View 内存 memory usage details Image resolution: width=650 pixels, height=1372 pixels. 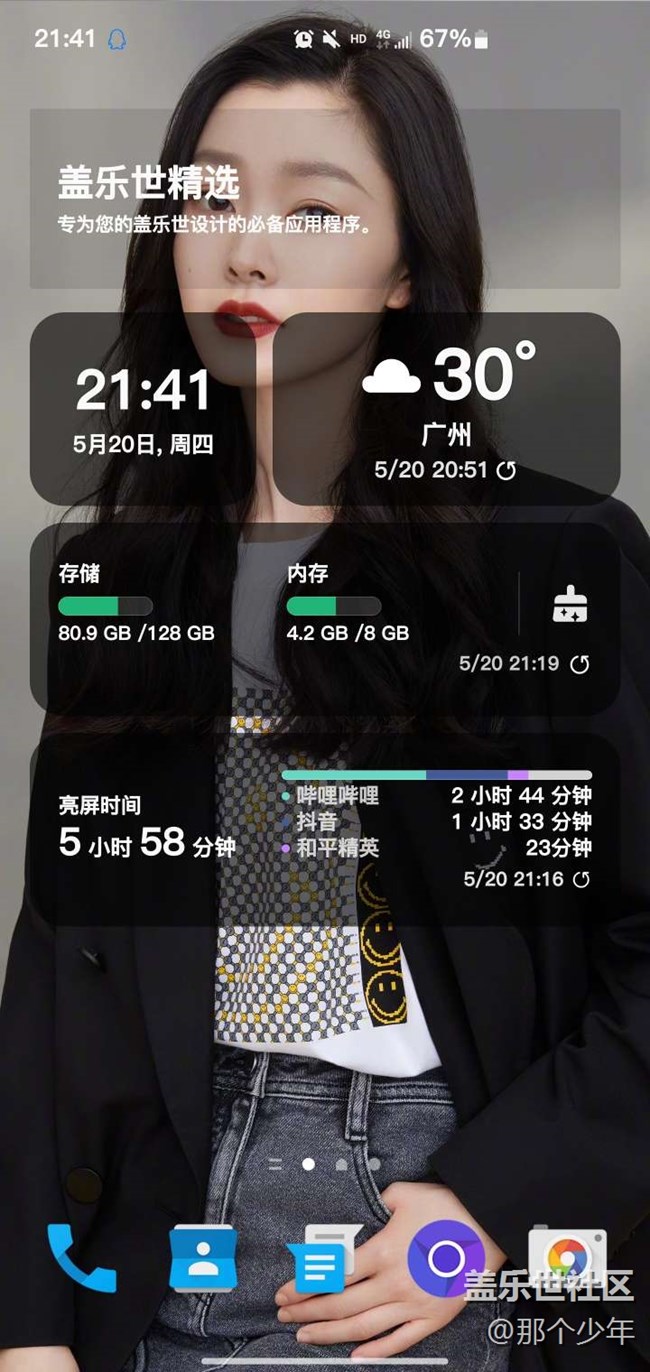pyautogui.click(x=347, y=605)
